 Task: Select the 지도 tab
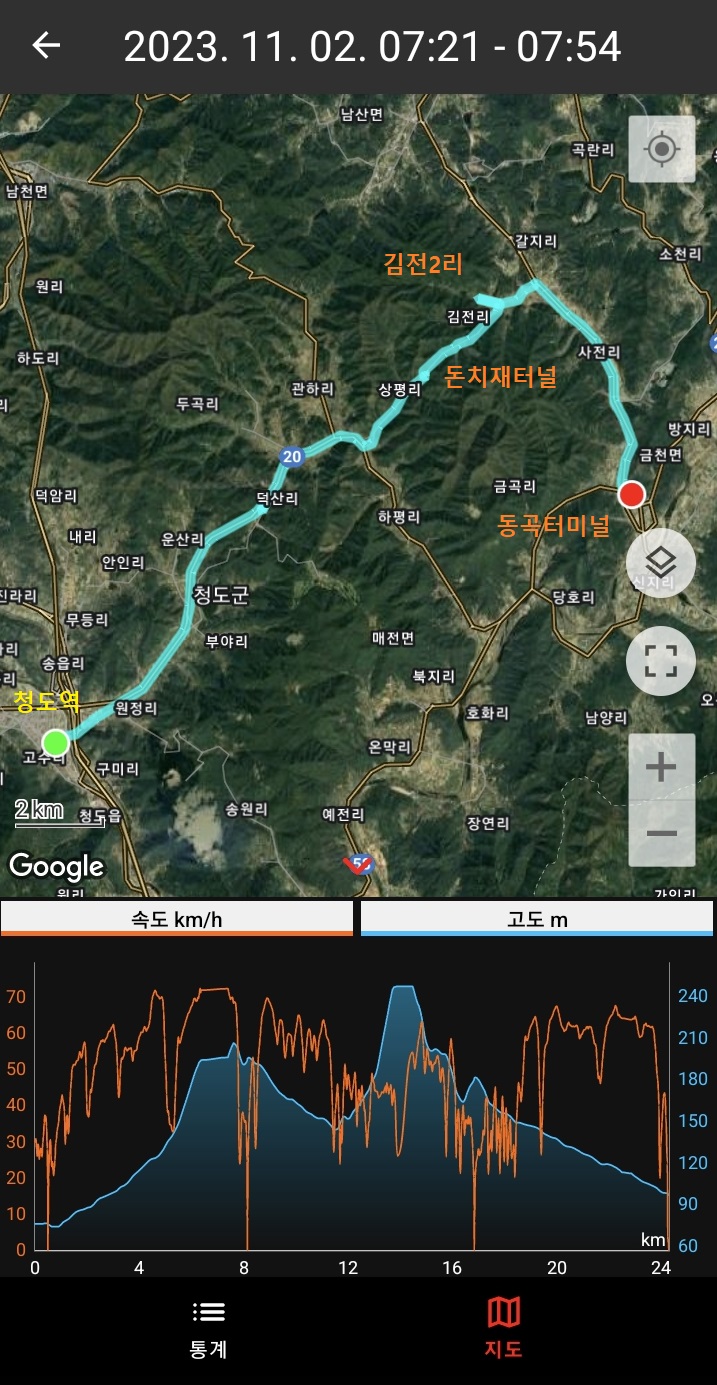504,1328
